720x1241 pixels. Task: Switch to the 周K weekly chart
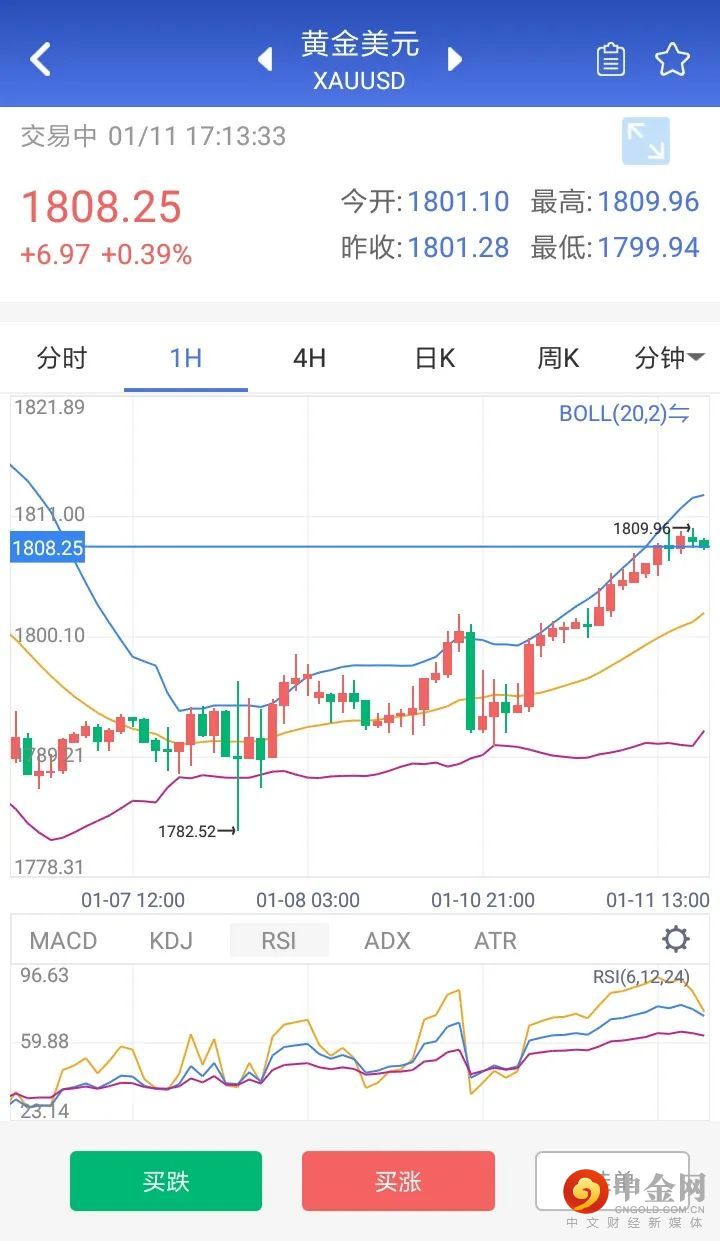click(557, 358)
